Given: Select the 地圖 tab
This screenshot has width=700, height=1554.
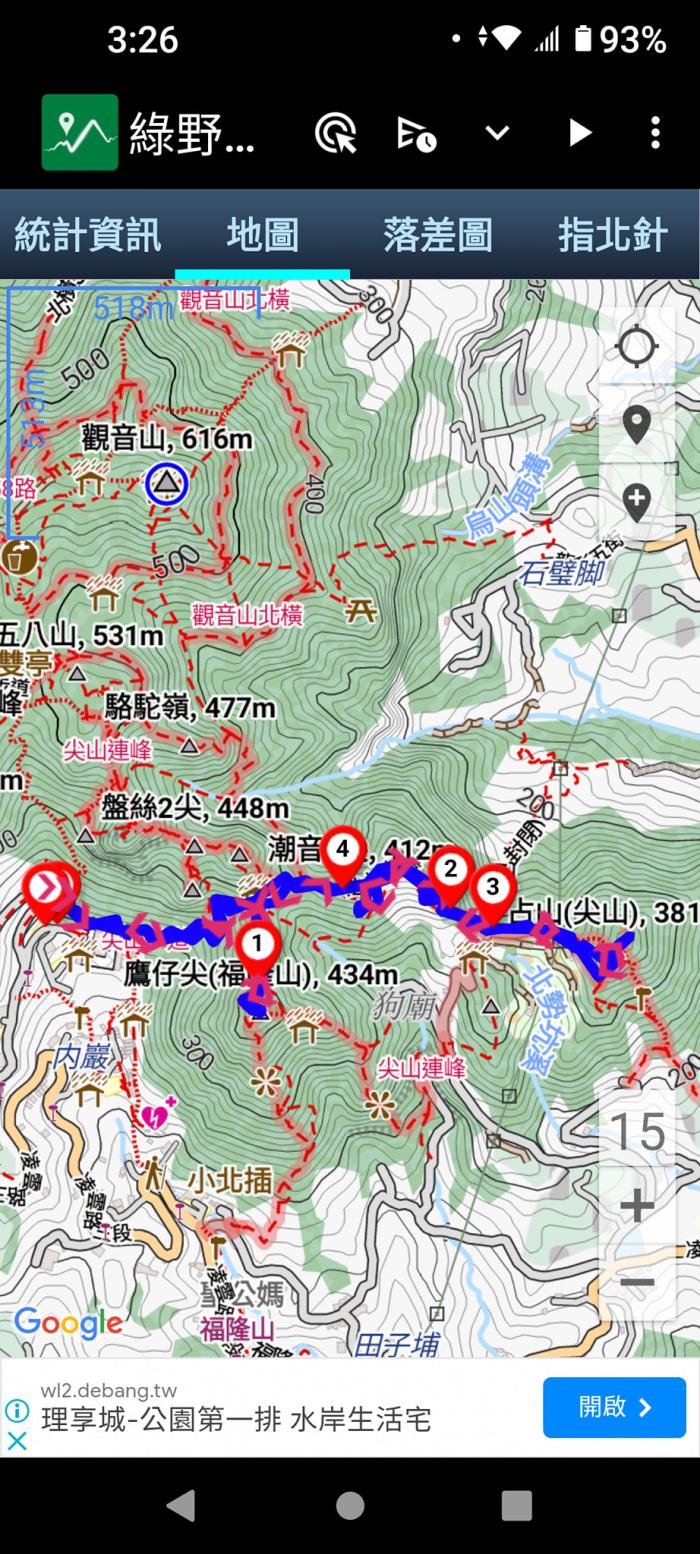Looking at the screenshot, I should click(262, 235).
